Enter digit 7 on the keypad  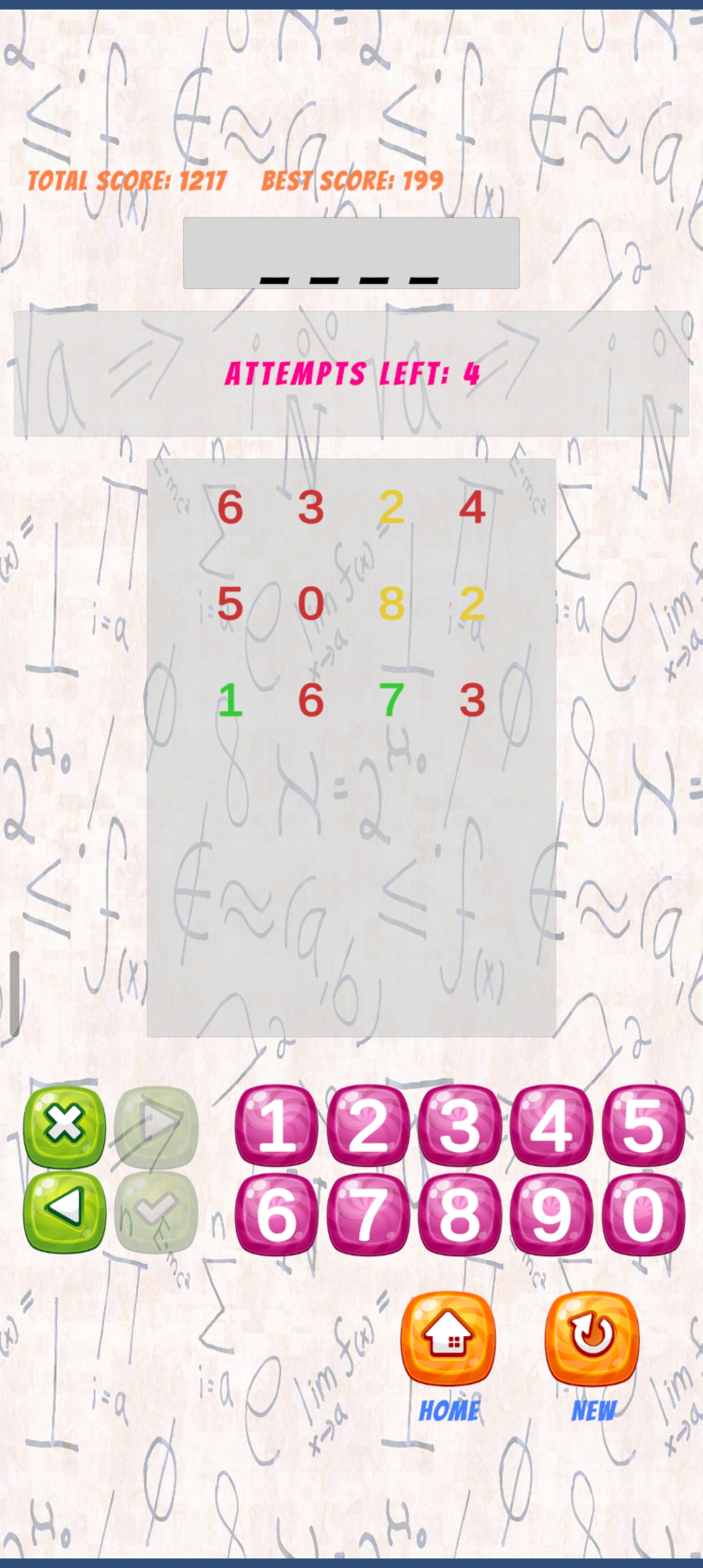coord(368,1214)
